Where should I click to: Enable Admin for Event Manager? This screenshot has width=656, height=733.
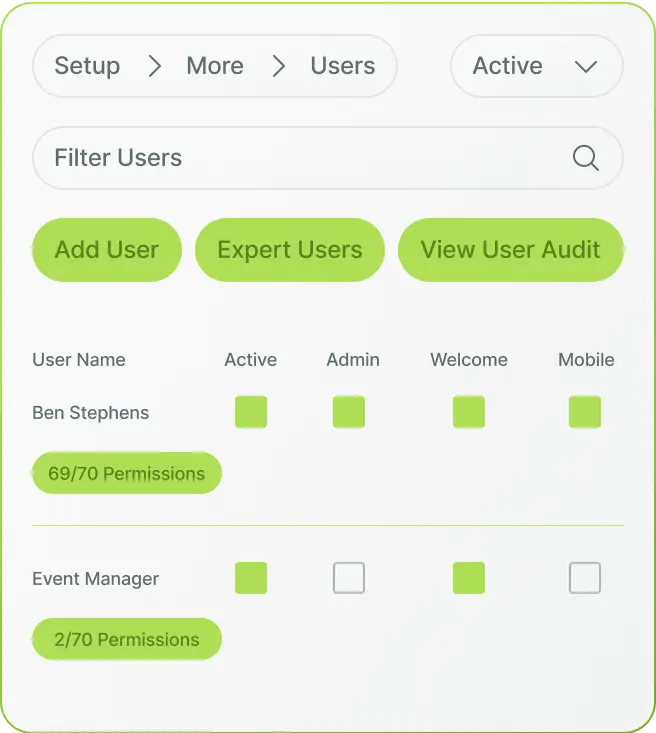[x=349, y=578]
